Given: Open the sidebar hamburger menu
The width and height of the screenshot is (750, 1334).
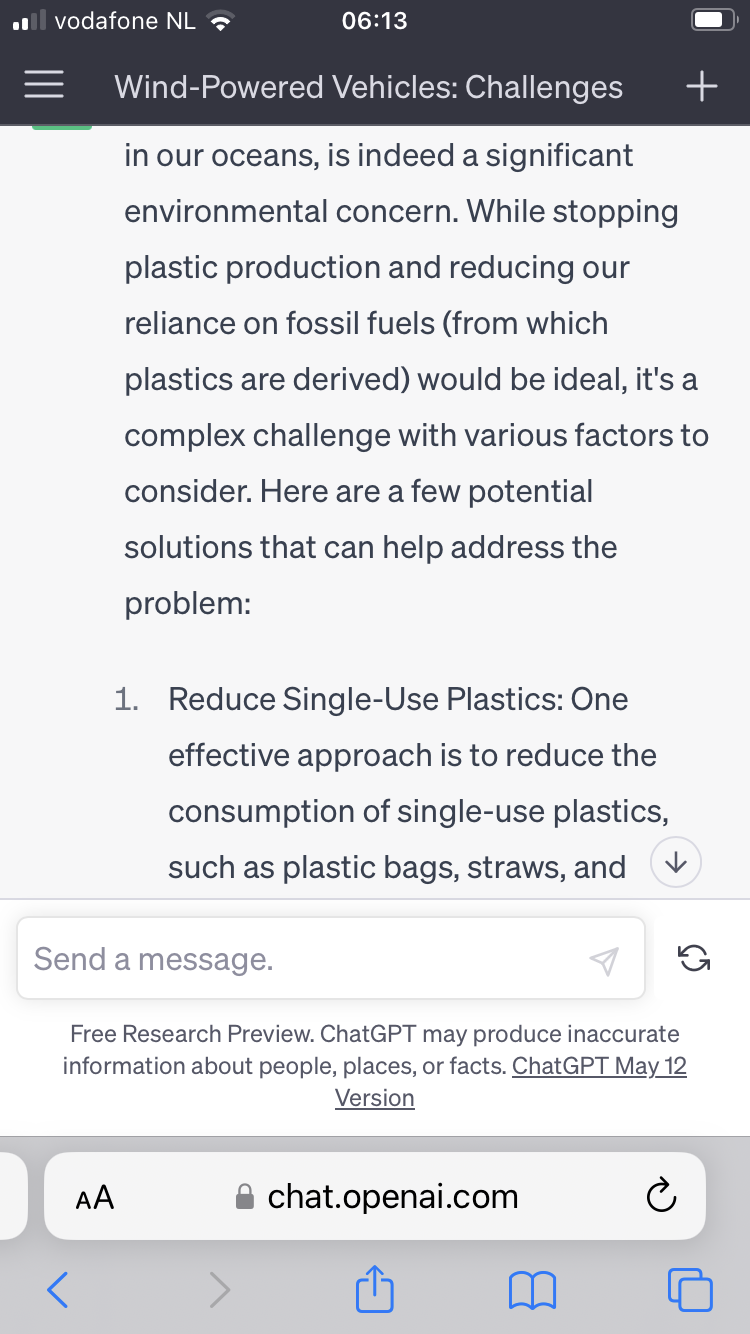Looking at the screenshot, I should point(45,86).
